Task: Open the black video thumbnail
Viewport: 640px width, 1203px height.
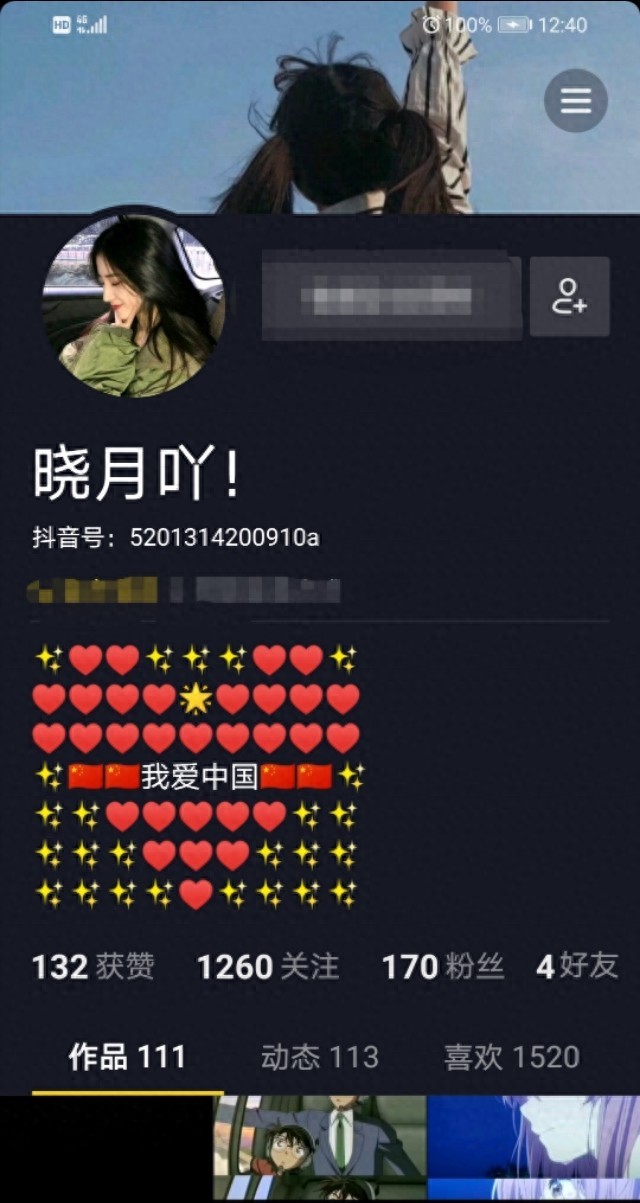Action: [106, 1148]
